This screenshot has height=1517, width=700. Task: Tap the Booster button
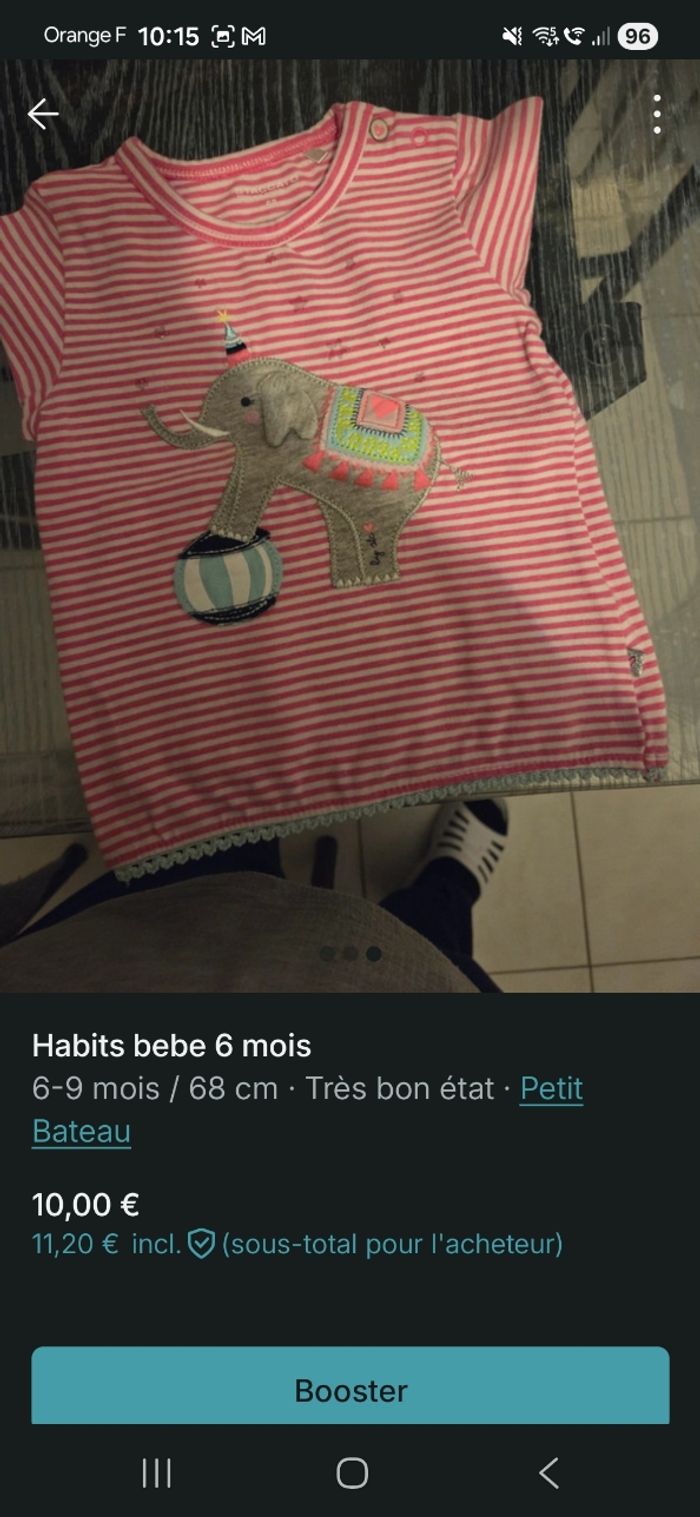(350, 1388)
